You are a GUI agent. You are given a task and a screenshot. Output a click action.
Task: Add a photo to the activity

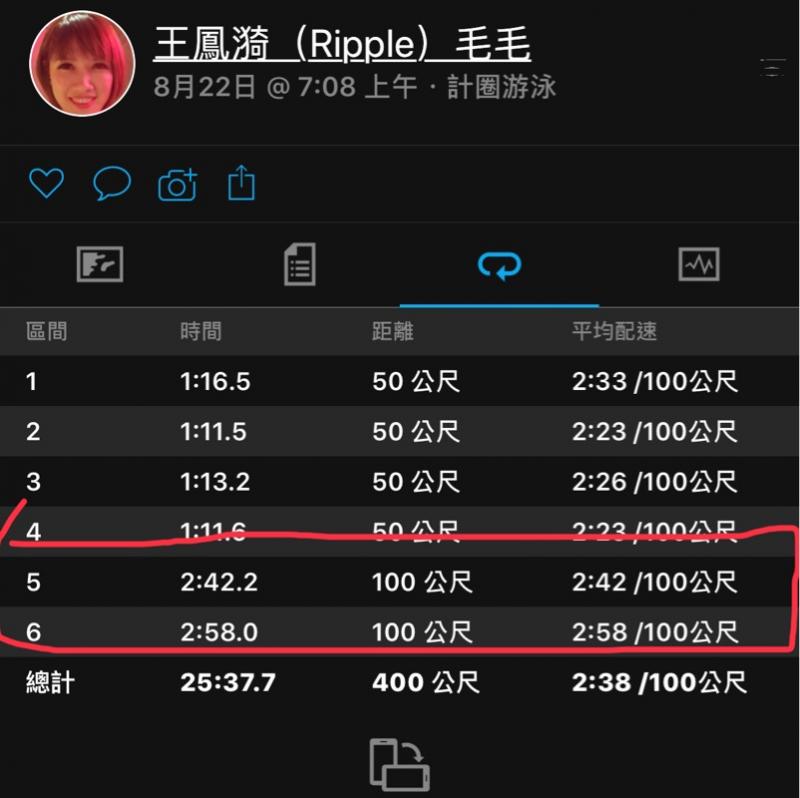click(x=177, y=185)
